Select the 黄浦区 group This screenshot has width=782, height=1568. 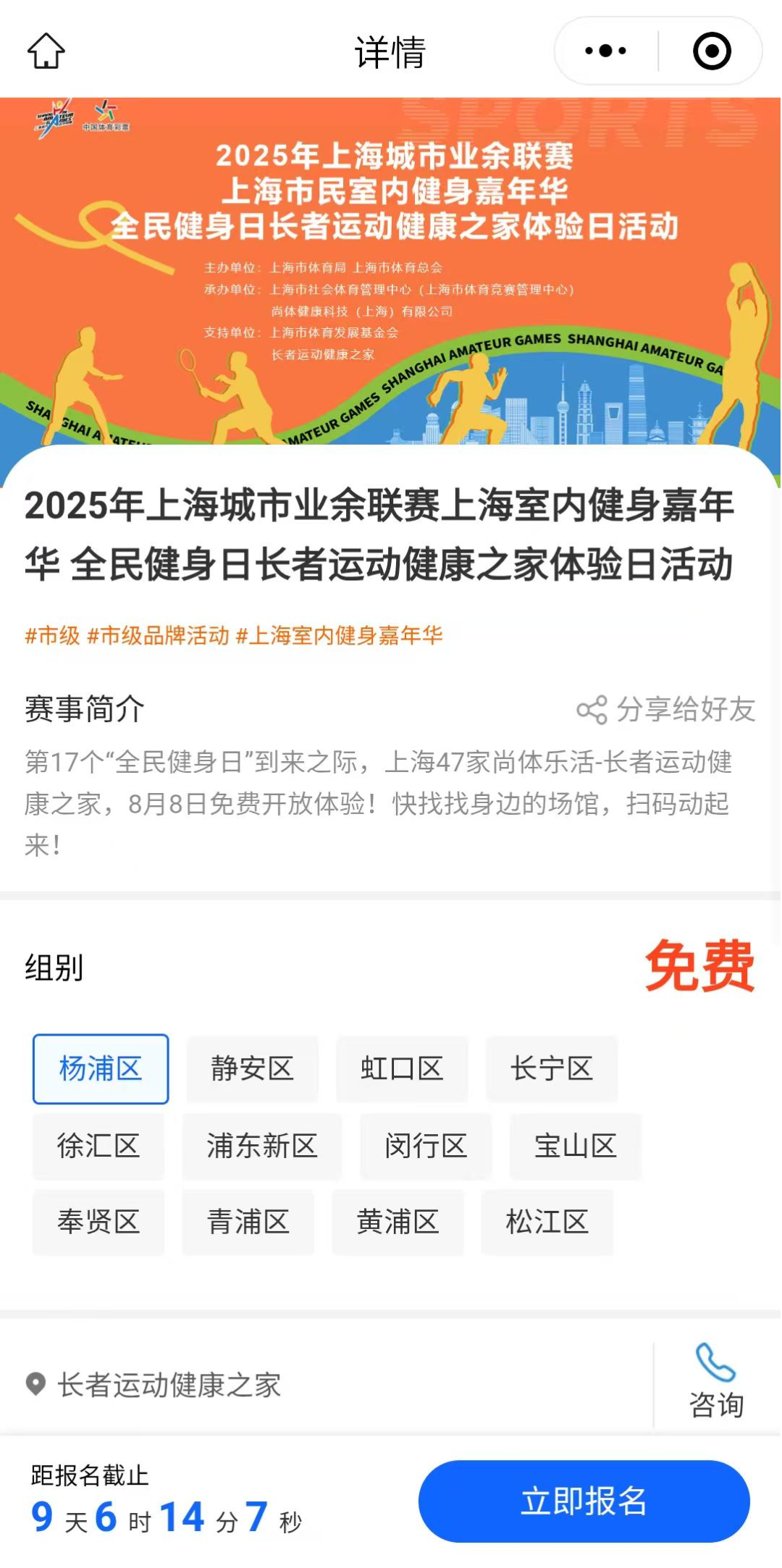[398, 1222]
